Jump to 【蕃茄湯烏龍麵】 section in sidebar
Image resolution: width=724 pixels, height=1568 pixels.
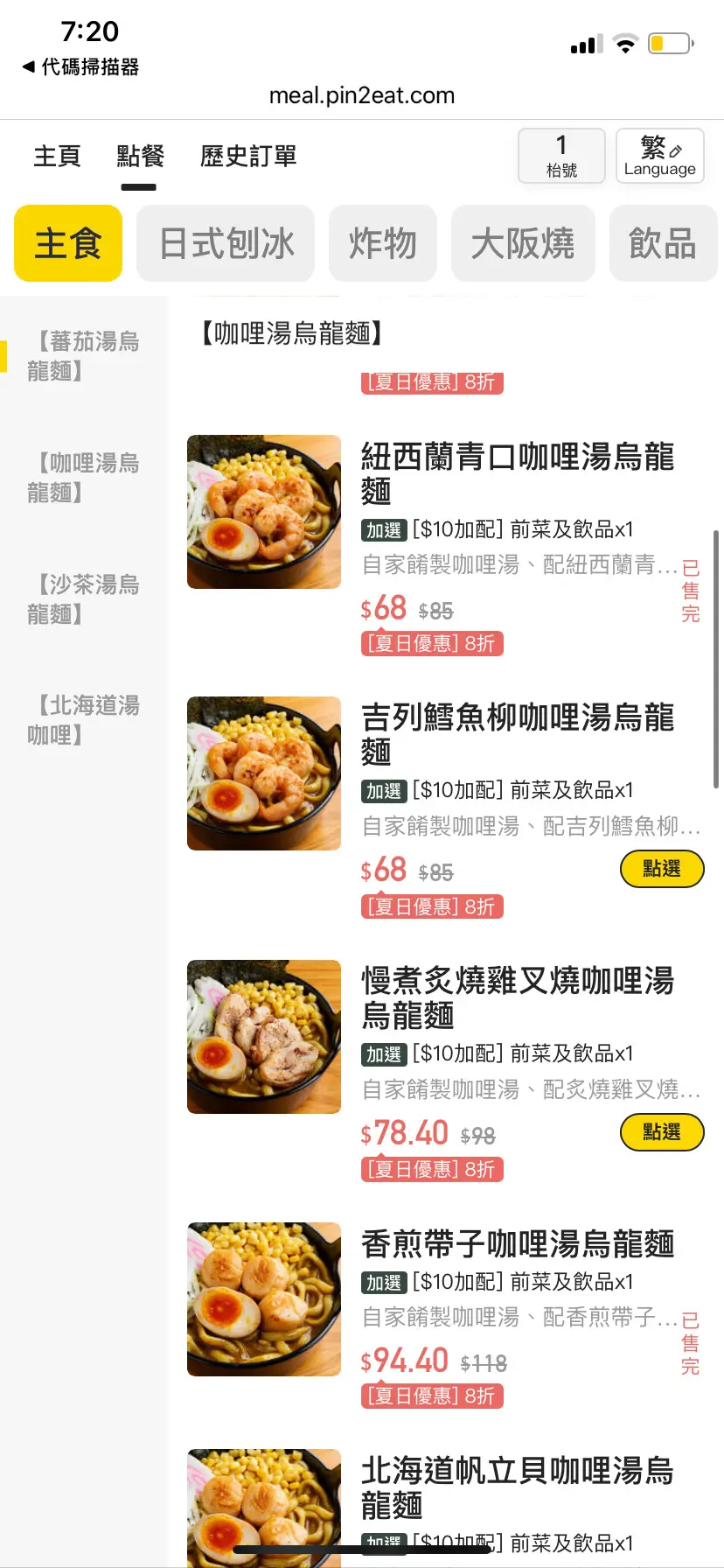click(x=84, y=356)
